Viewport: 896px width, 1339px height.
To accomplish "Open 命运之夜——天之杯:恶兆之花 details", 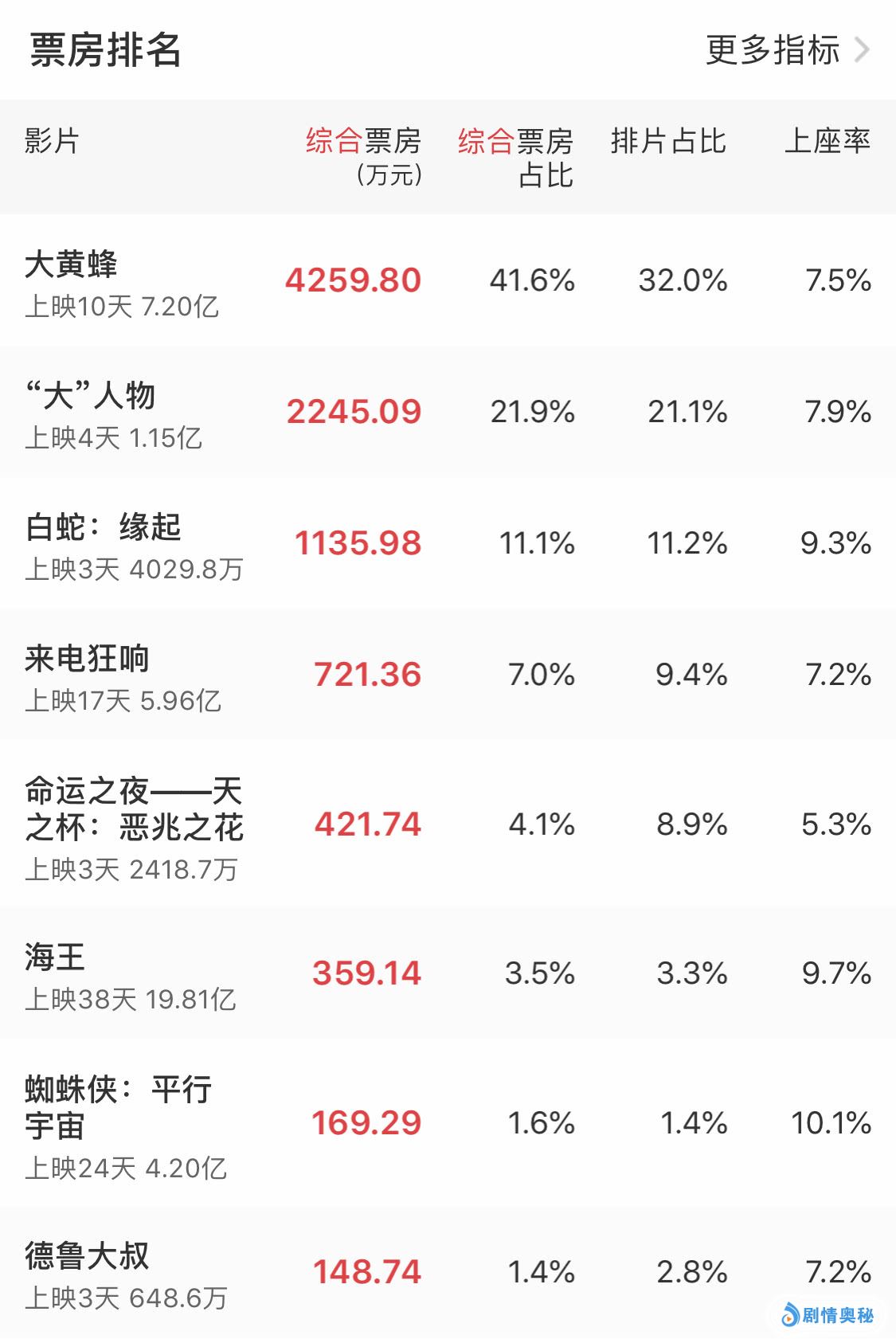I will pos(448,824).
